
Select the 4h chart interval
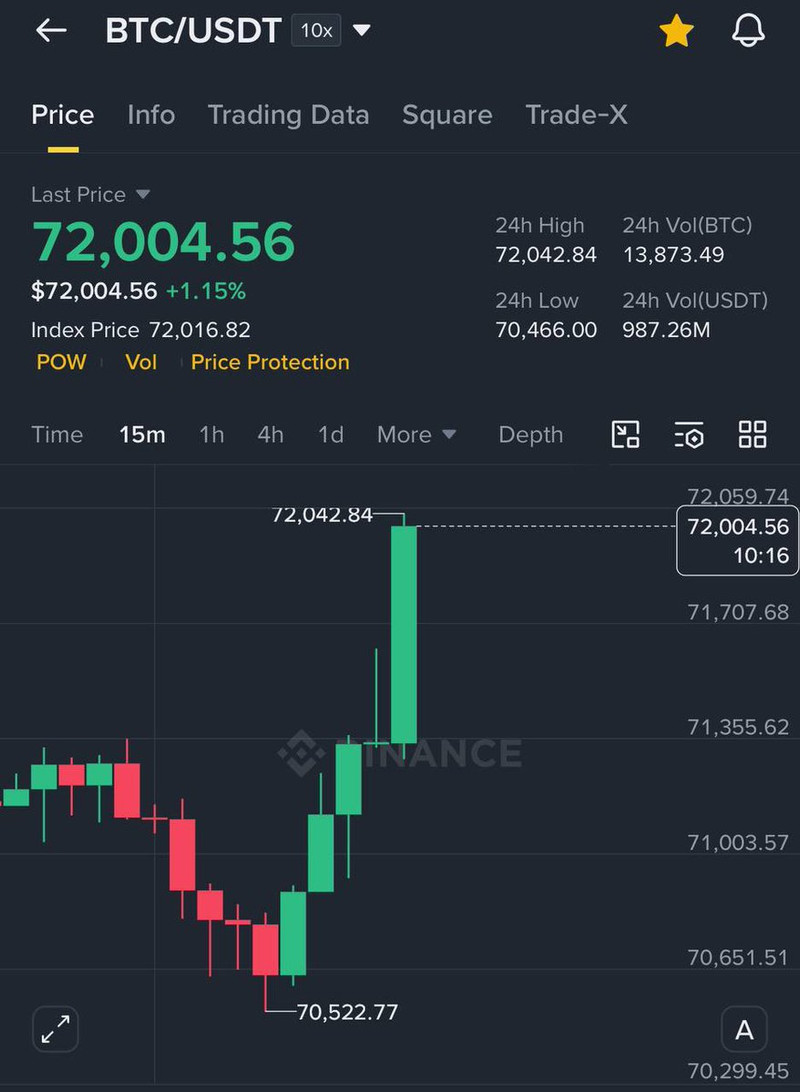(x=270, y=435)
